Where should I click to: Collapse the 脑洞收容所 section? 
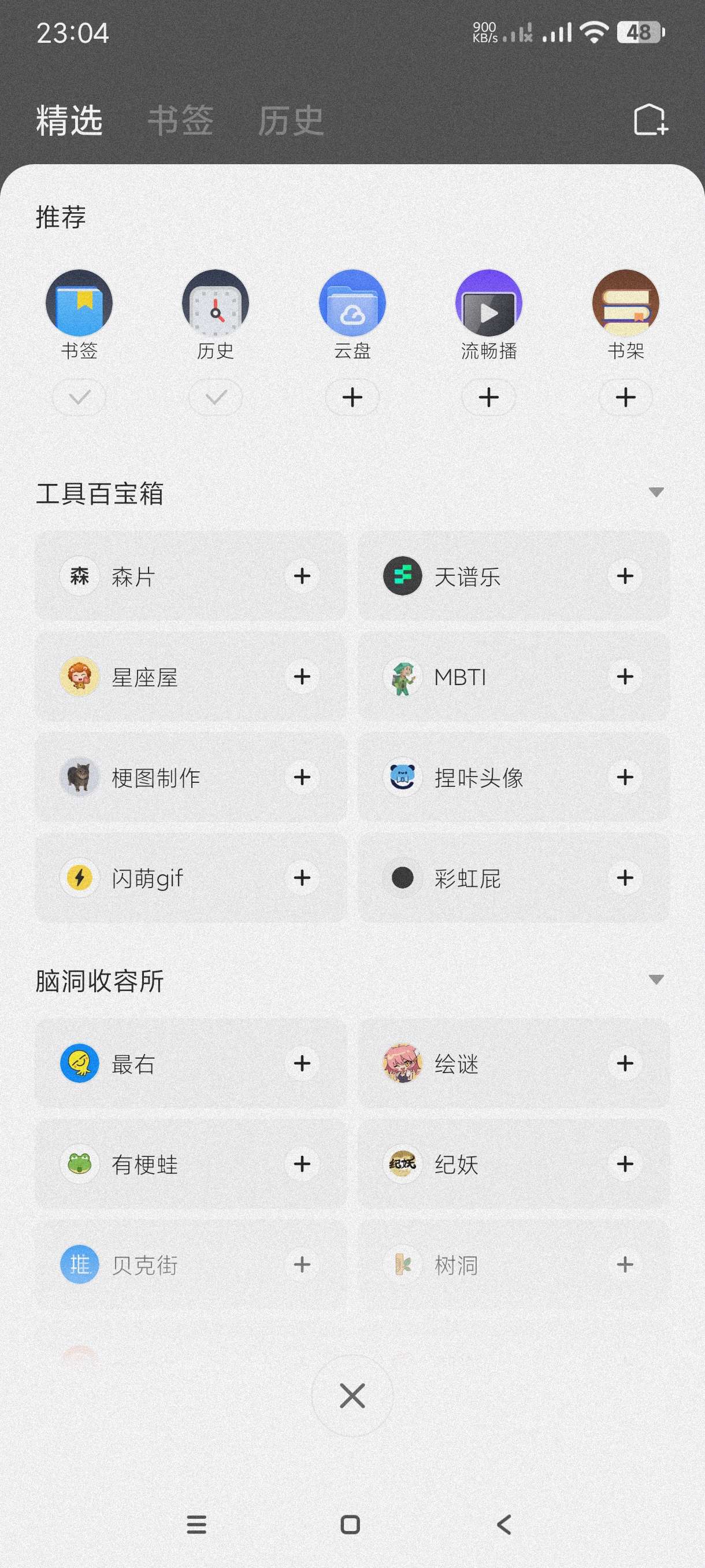(x=656, y=979)
